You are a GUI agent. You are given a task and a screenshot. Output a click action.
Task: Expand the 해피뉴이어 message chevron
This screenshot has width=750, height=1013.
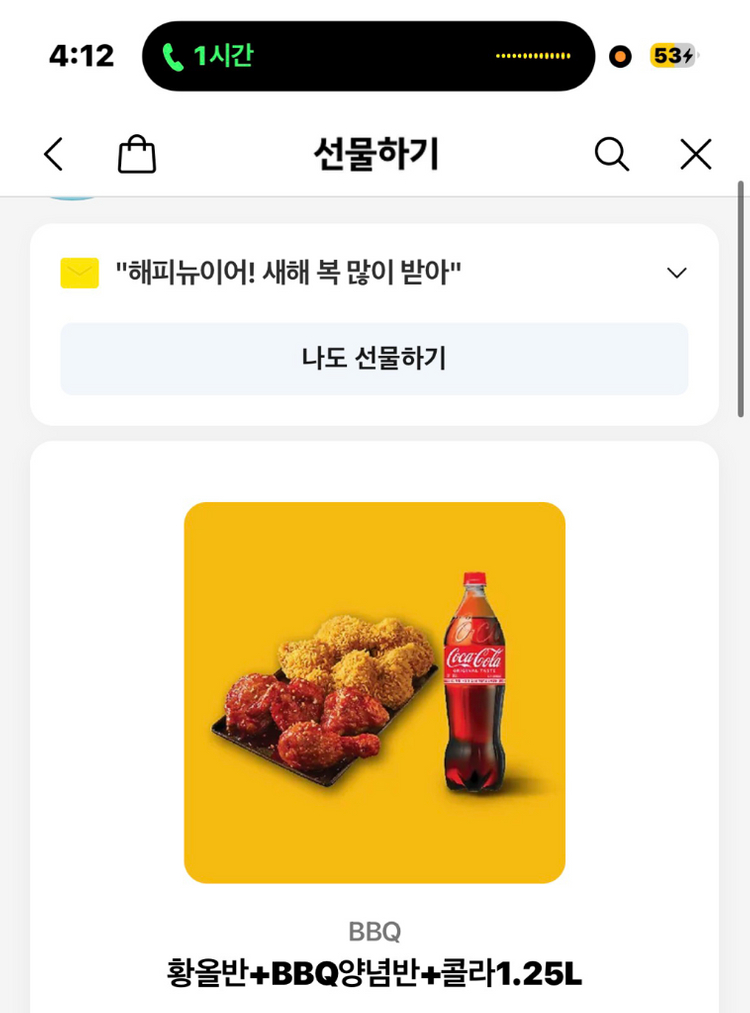click(x=677, y=273)
